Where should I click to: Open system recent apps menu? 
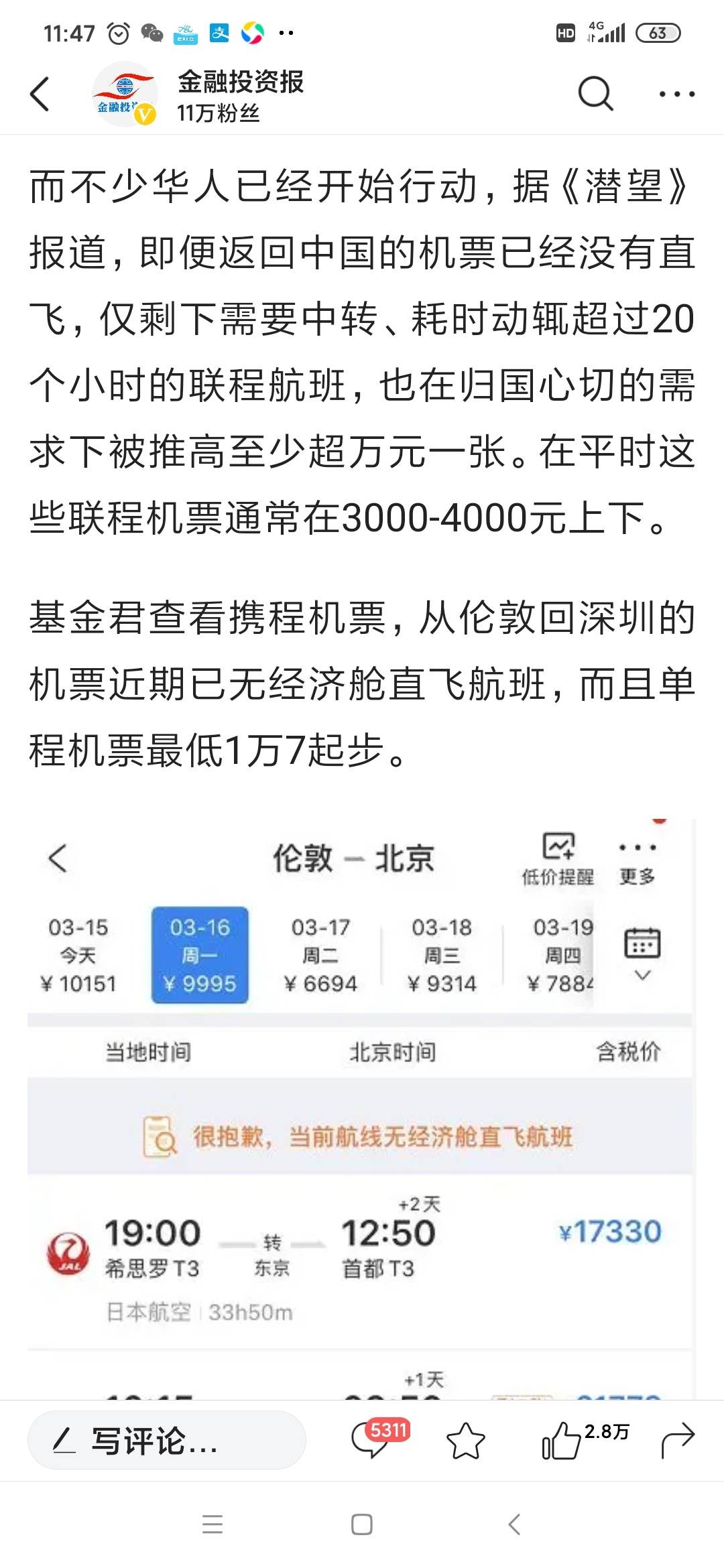[213, 1525]
